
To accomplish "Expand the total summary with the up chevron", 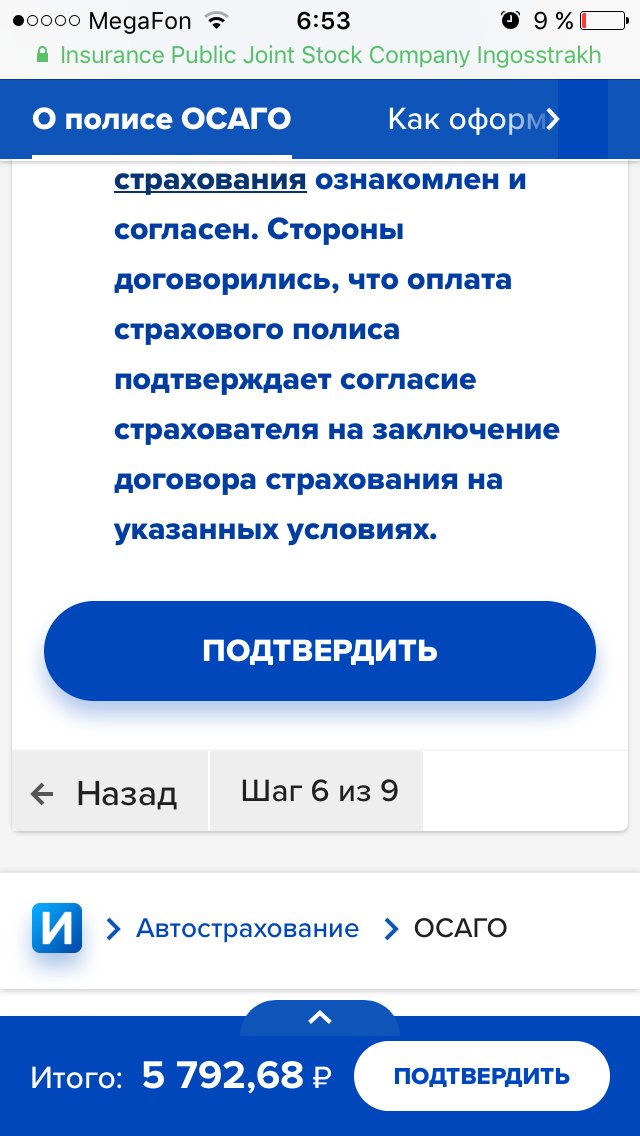I will click(x=320, y=1018).
